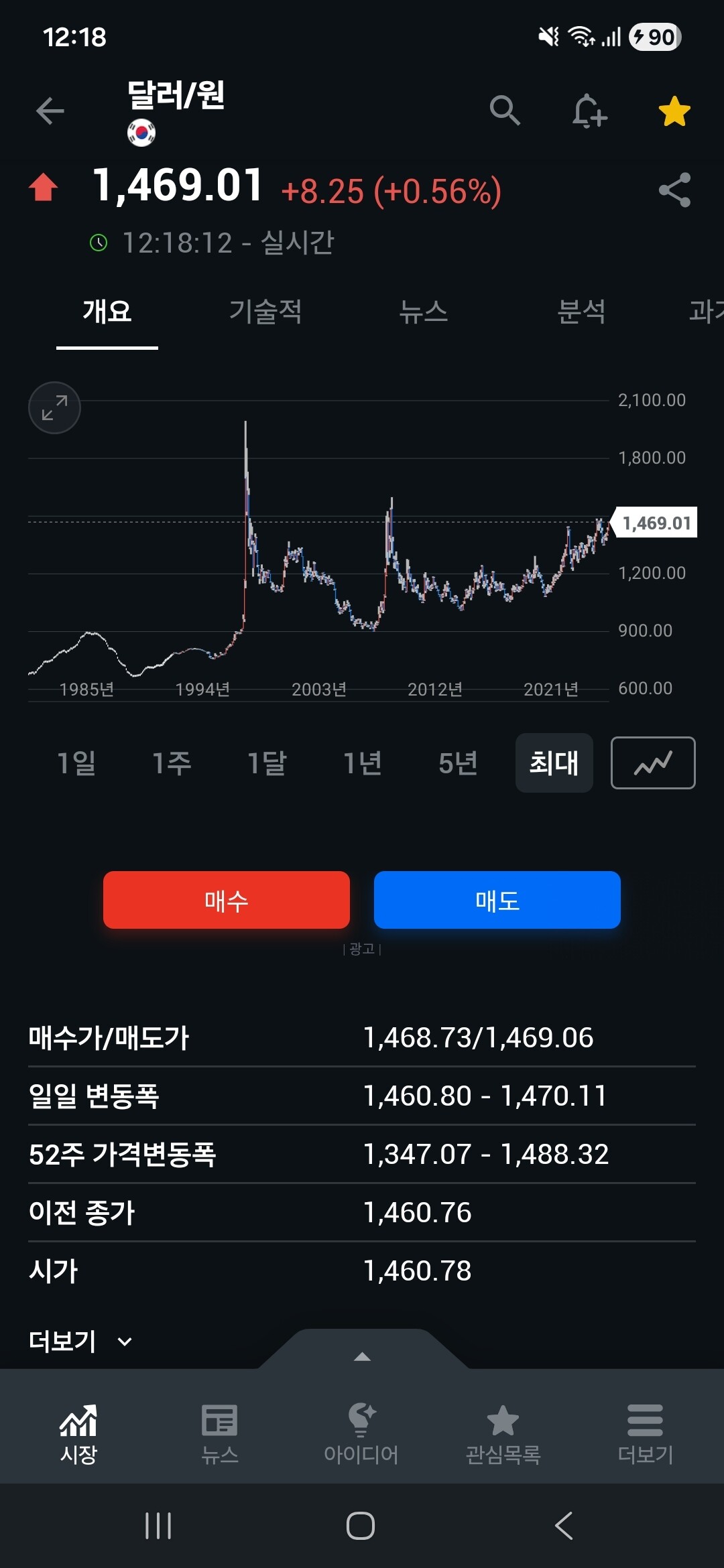The height and width of the screenshot is (1568, 724).
Task: Go back using the top arrow
Action: click(50, 111)
